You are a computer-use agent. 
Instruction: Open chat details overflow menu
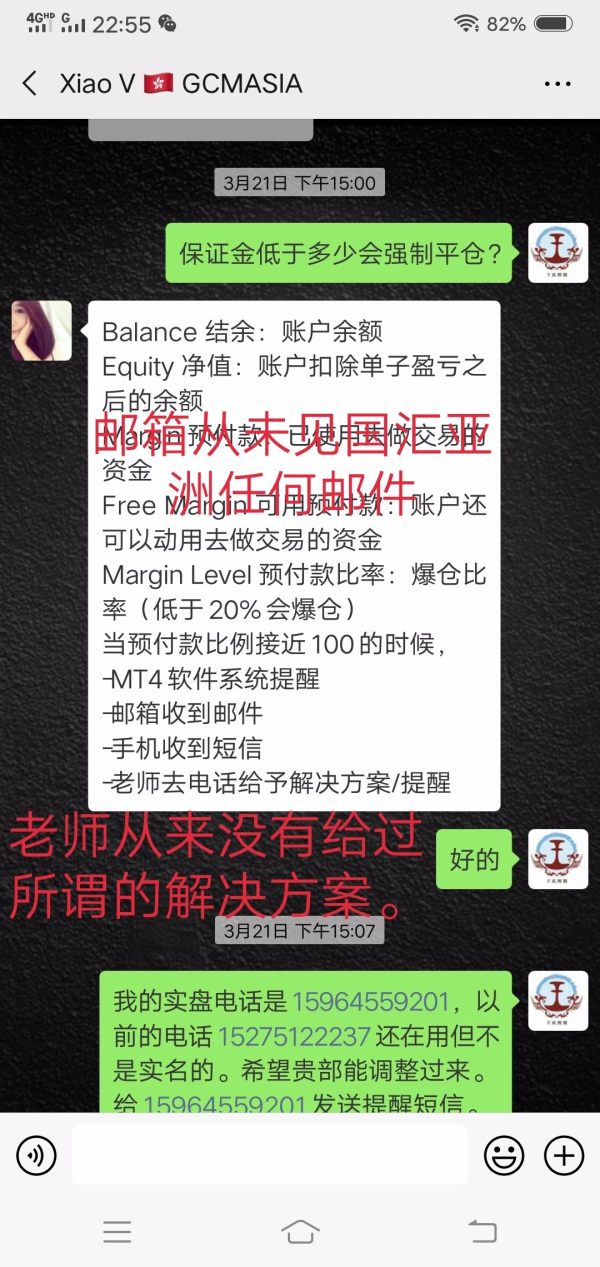point(557,84)
